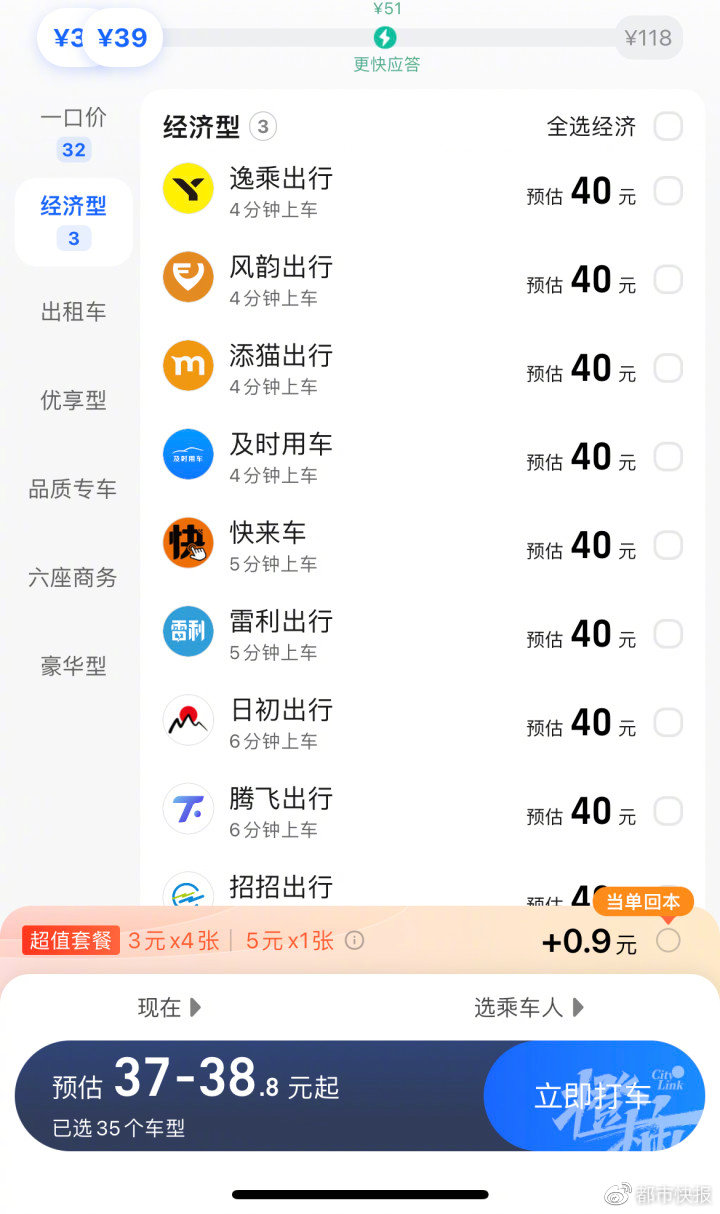Switch to the 一口价 category
The height and width of the screenshot is (1214, 720).
tap(73, 131)
